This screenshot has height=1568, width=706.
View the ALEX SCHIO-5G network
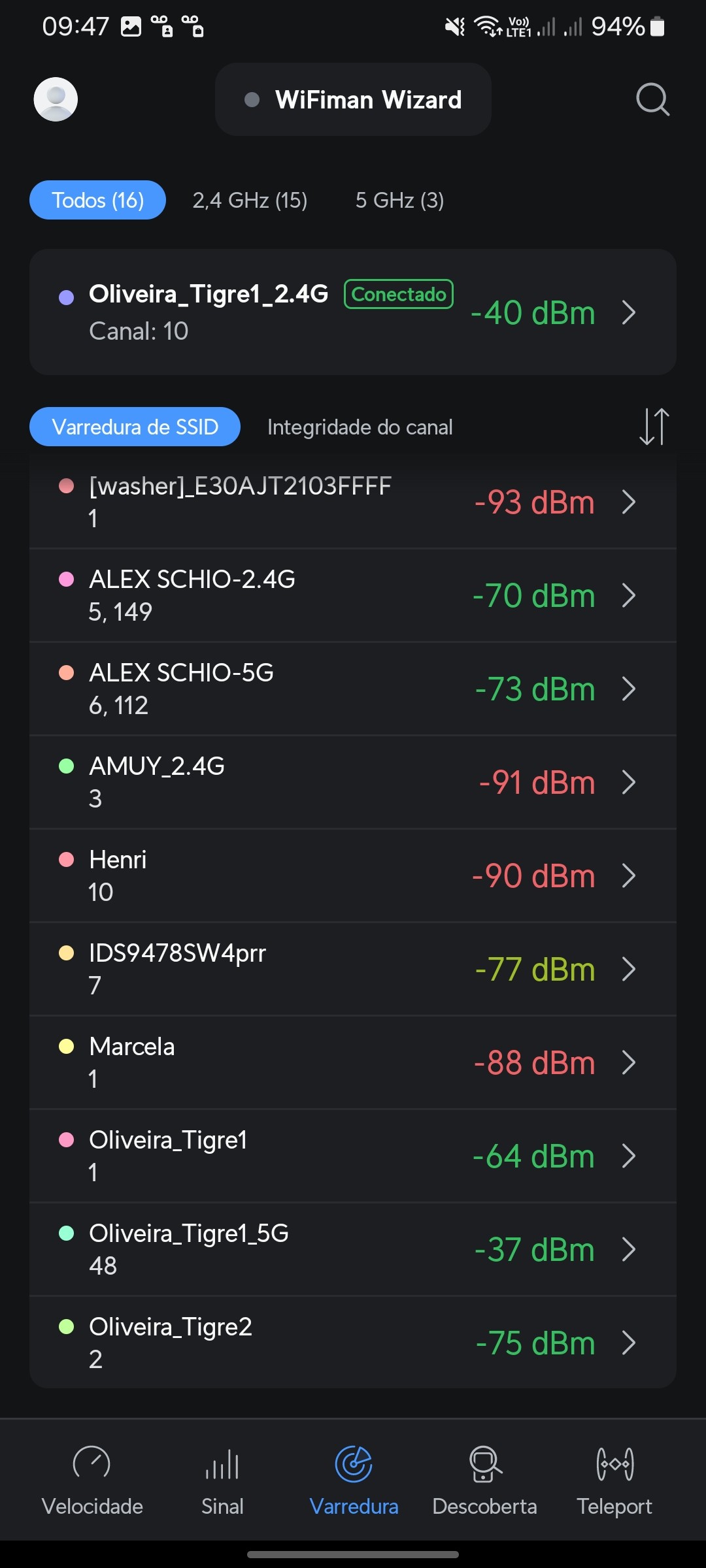pos(353,689)
